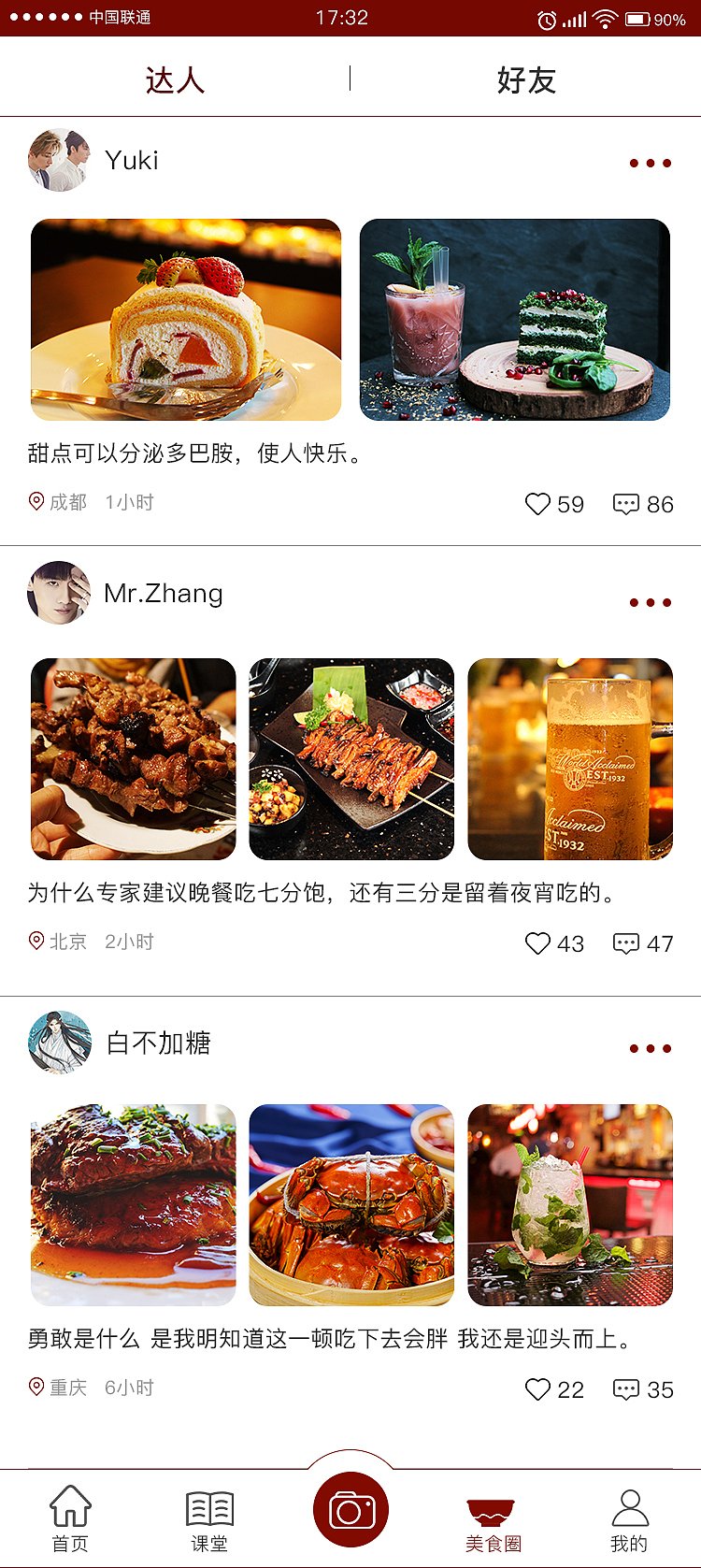
Task: Open 白不加糖's post options menu
Action: click(x=649, y=1048)
